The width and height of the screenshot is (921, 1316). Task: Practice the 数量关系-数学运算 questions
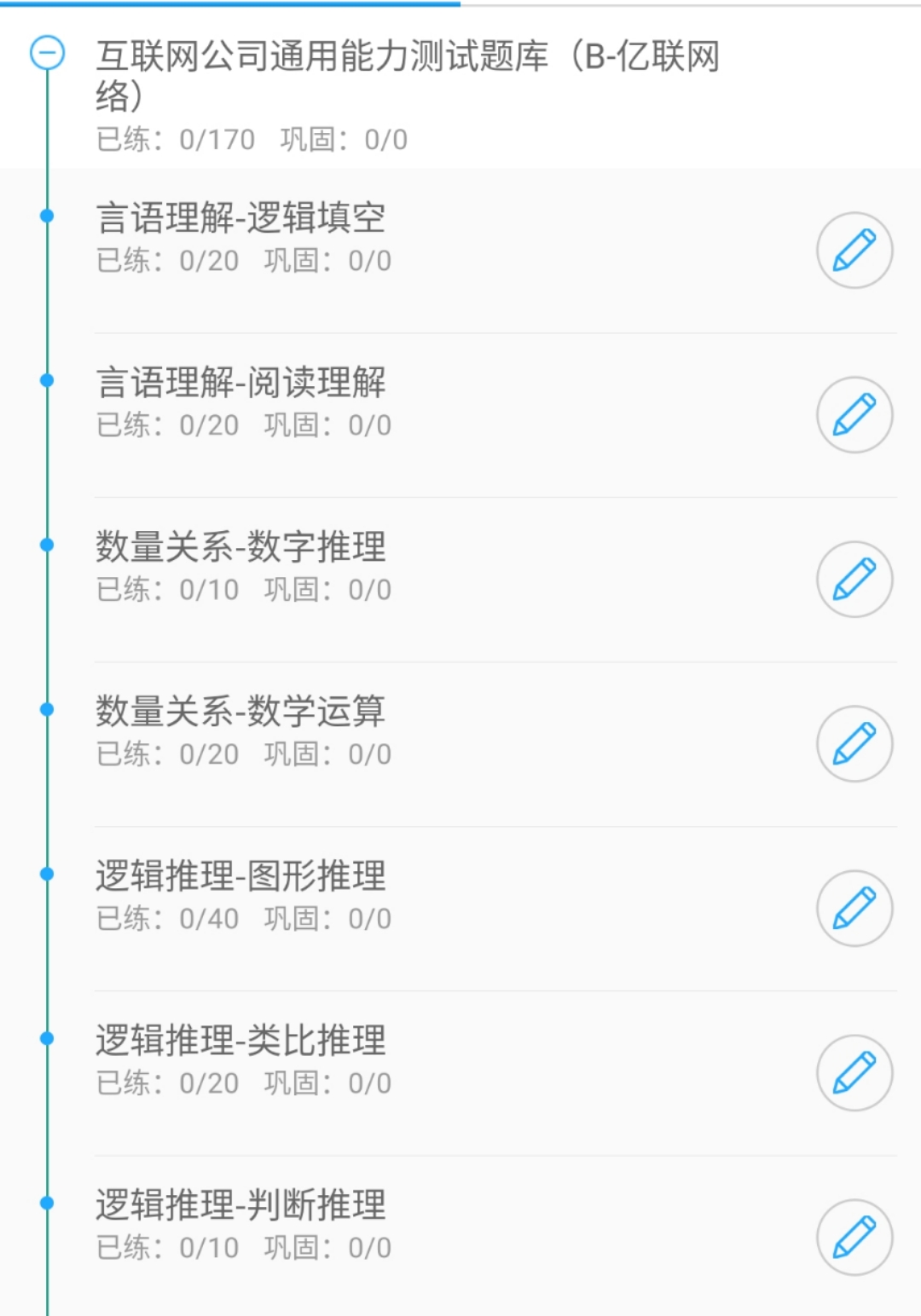[x=854, y=743]
